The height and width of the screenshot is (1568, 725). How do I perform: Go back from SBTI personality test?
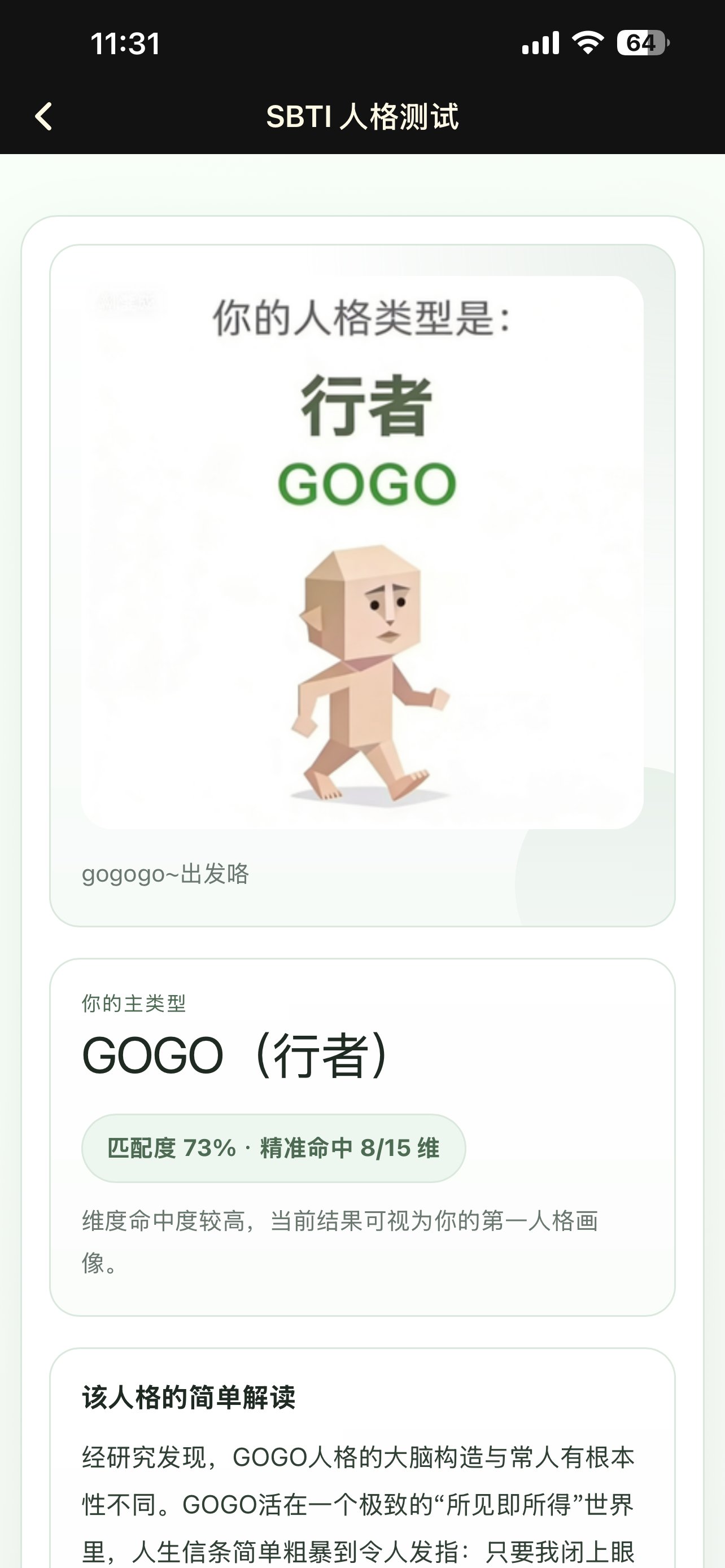pos(44,116)
